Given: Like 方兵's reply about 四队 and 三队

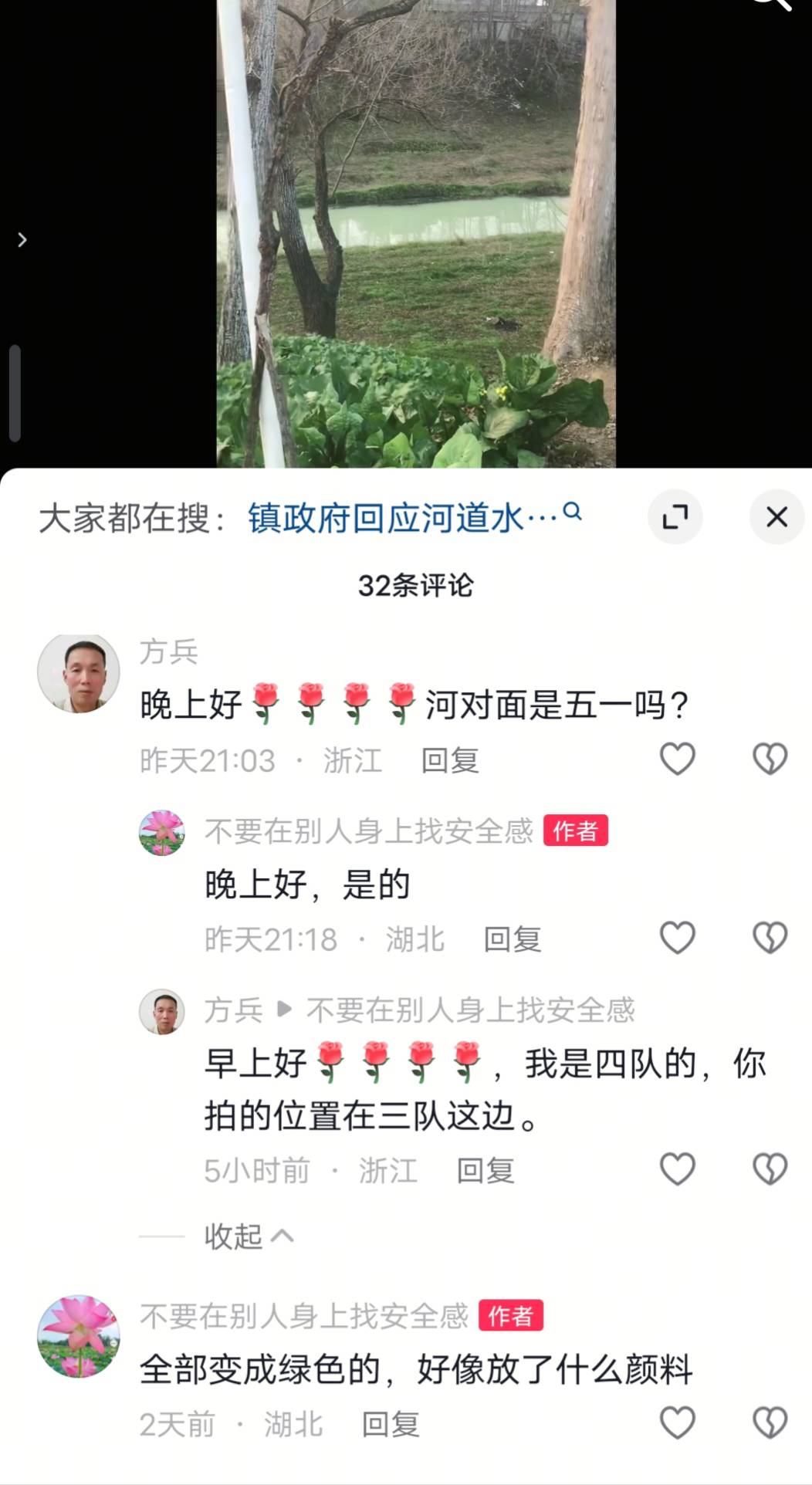Looking at the screenshot, I should tap(678, 1169).
